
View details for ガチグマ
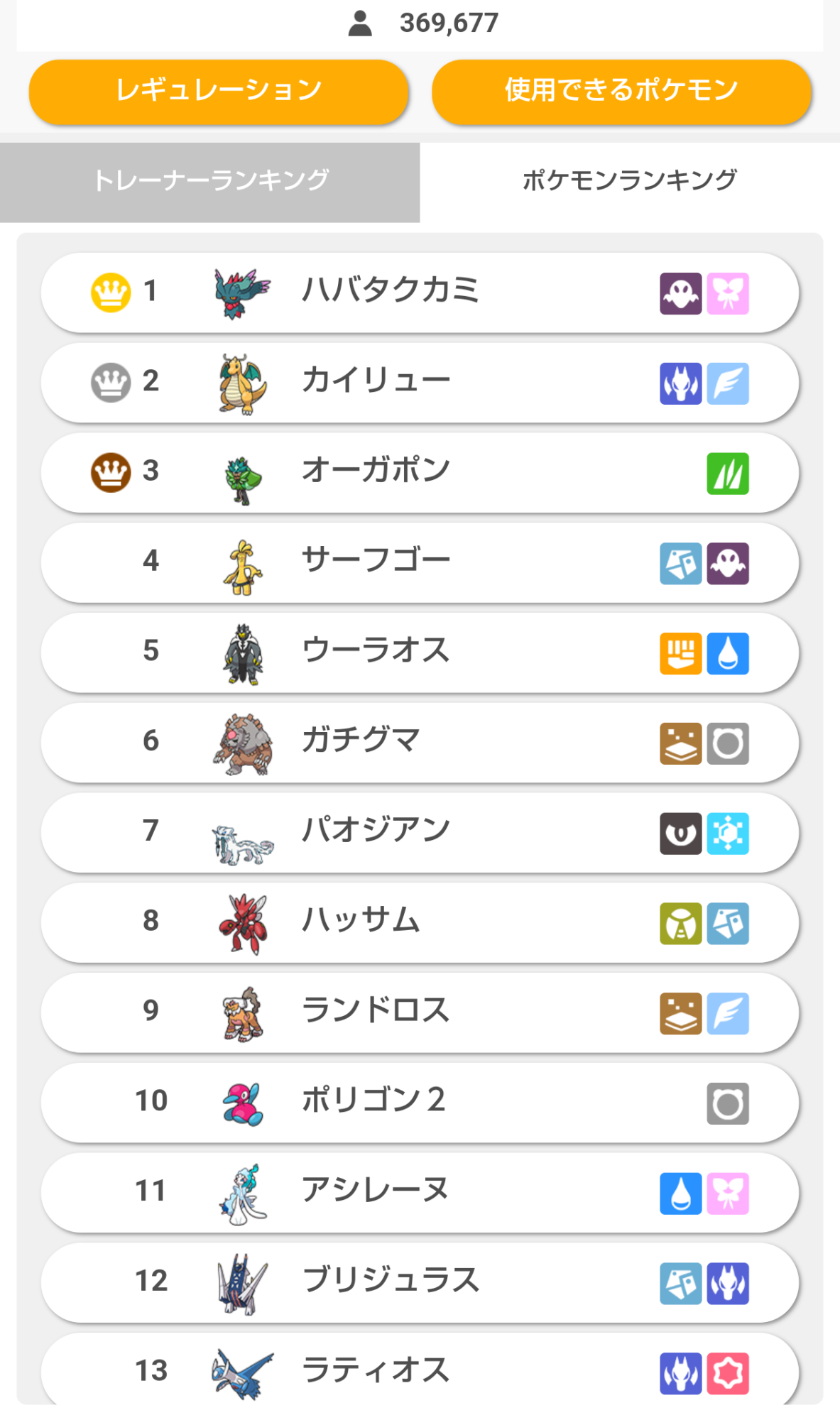click(x=419, y=742)
